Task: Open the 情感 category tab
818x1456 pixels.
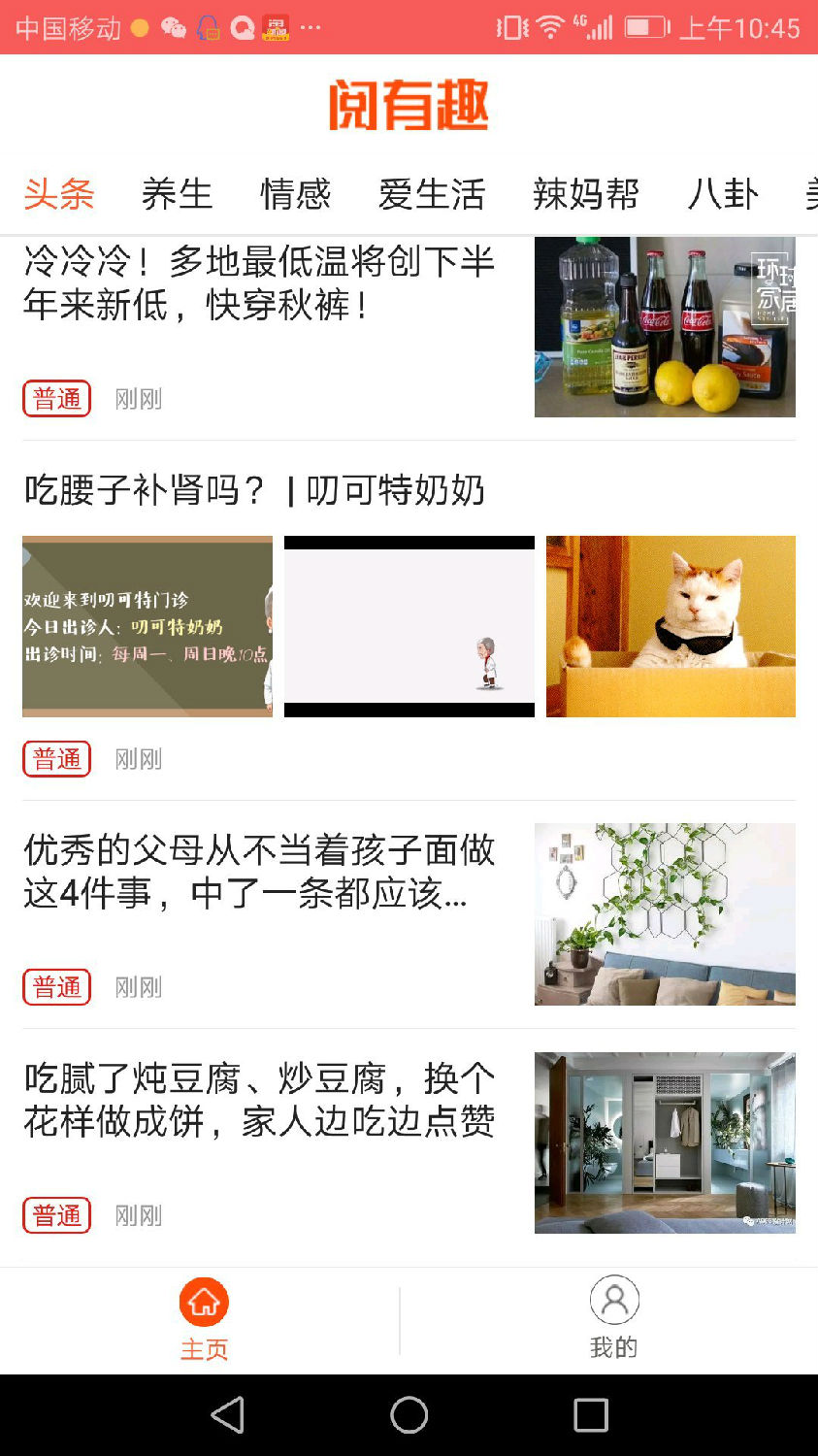Action: [295, 194]
